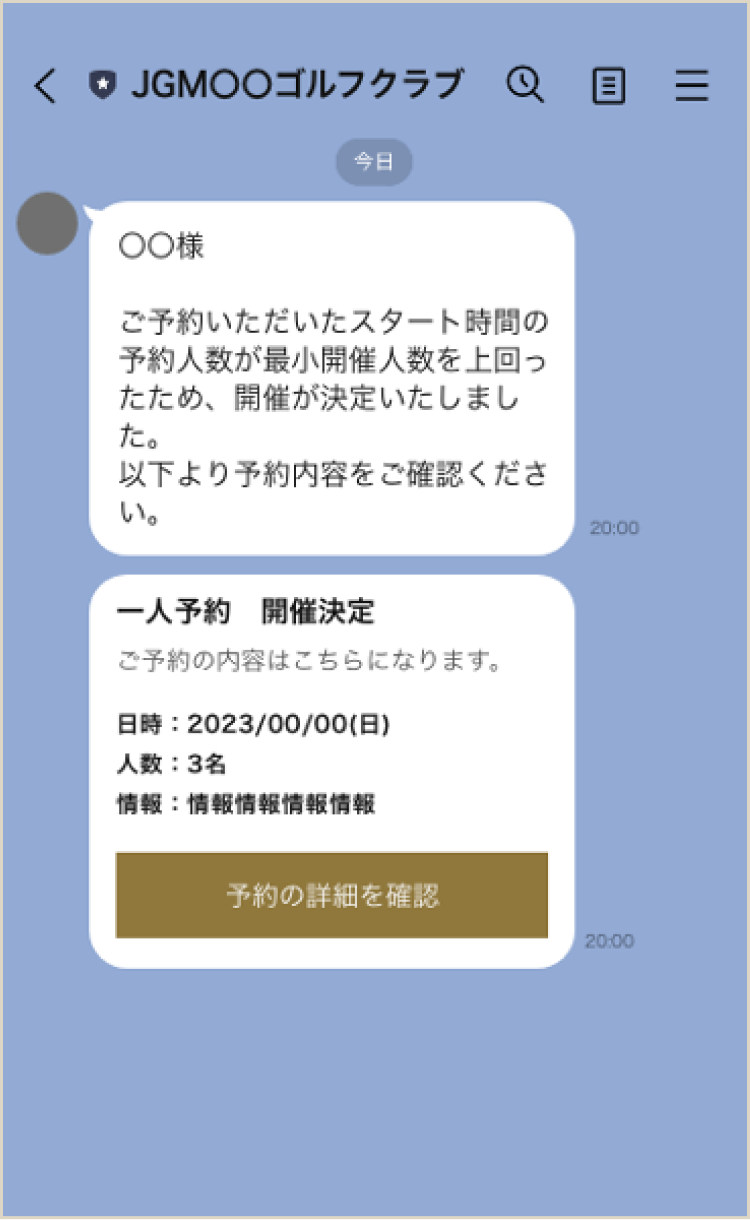This screenshot has height=1220, width=750.
Task: Open the chat notes icon
Action: pyautogui.click(x=608, y=86)
